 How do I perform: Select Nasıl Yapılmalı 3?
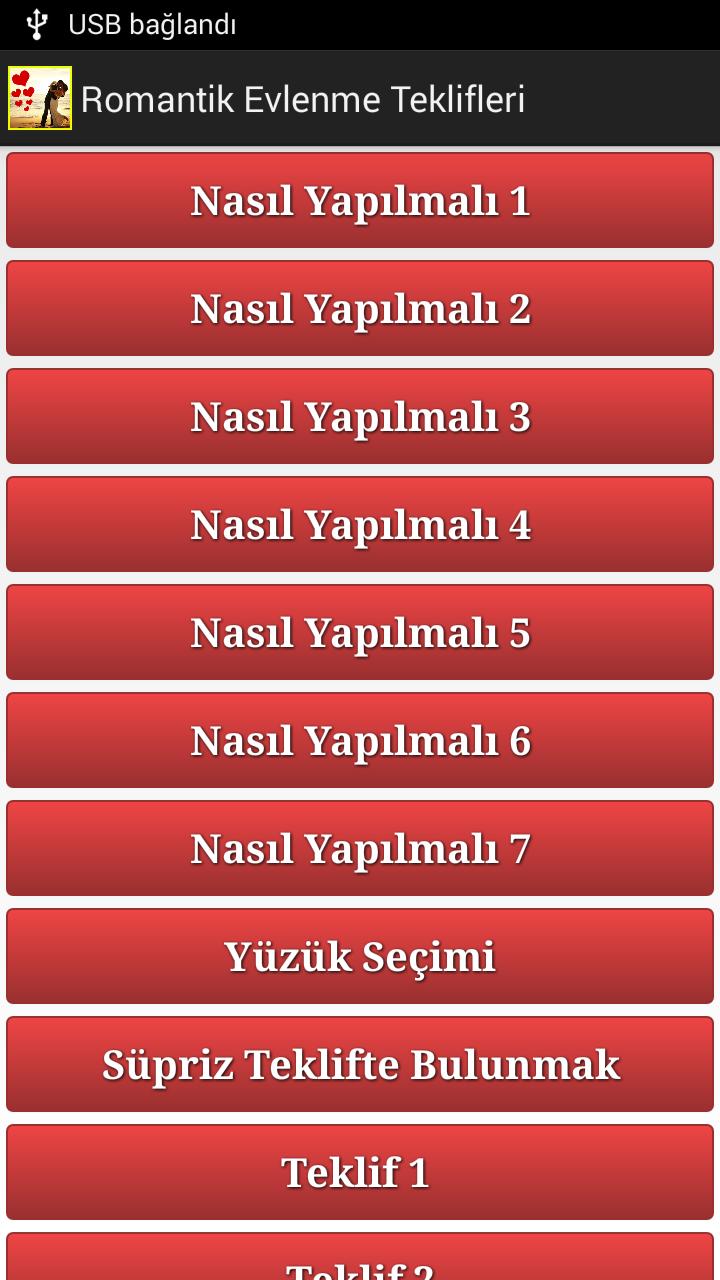pyautogui.click(x=360, y=416)
